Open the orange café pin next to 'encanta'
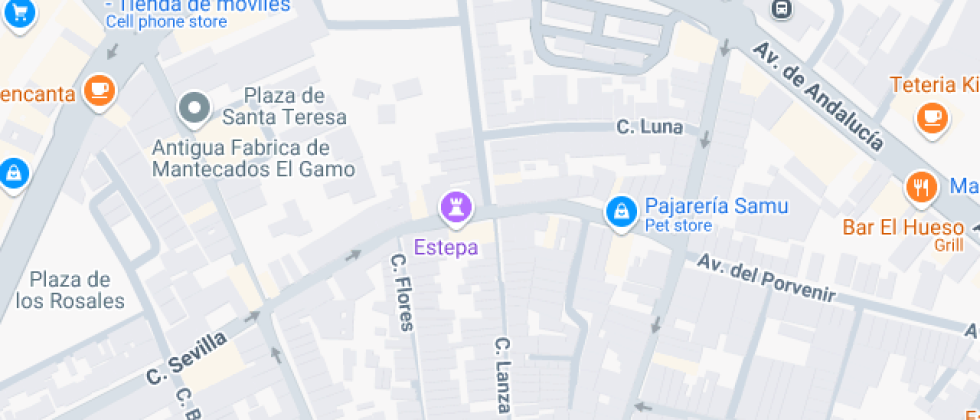The width and height of the screenshot is (980, 420). pyautogui.click(x=98, y=91)
